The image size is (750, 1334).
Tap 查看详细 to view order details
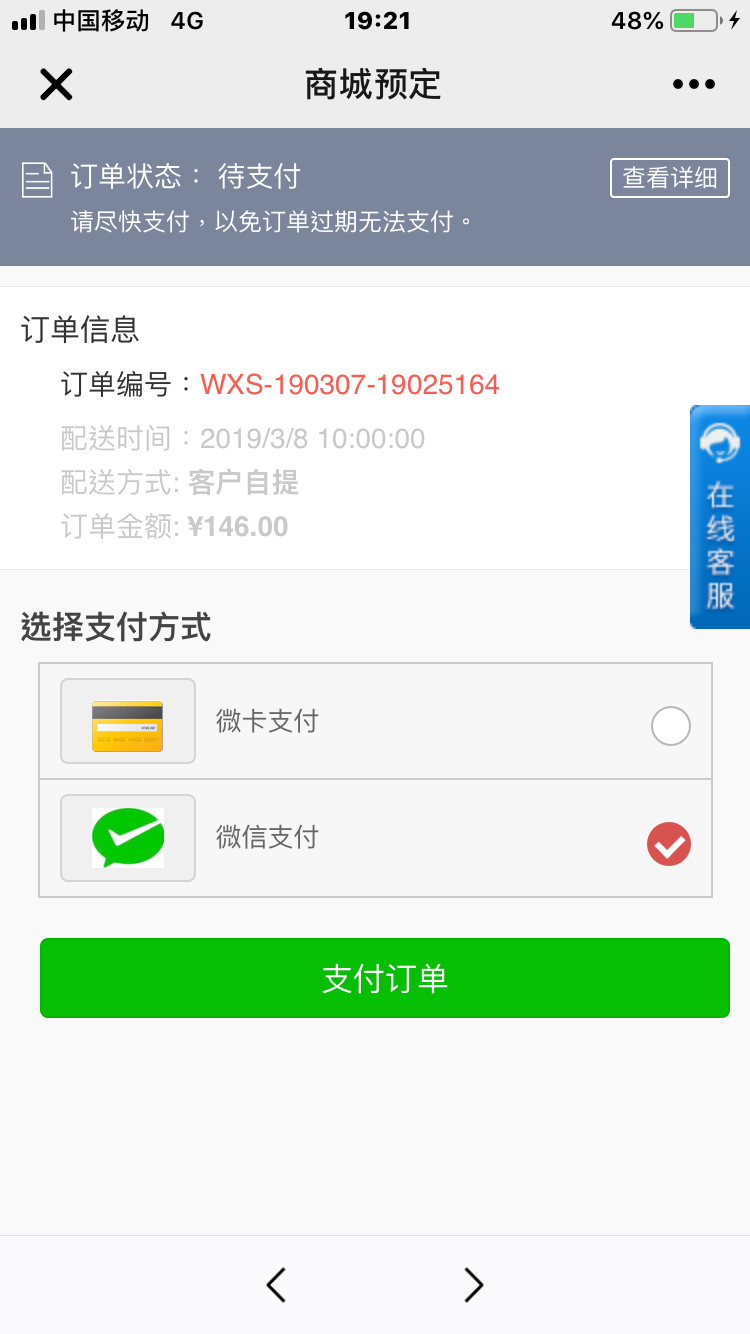tap(670, 178)
